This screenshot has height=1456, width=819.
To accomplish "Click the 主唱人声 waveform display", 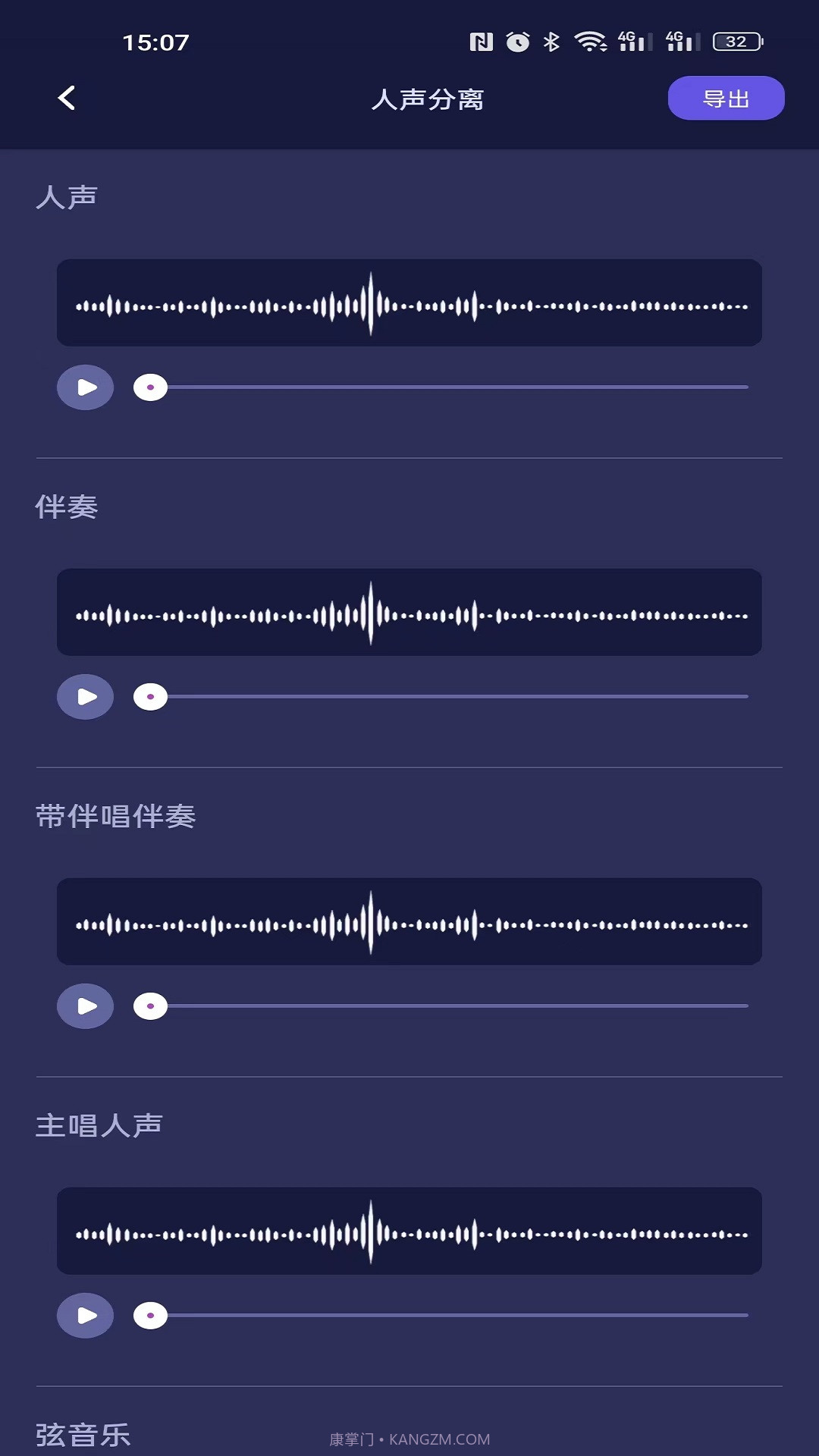I will click(409, 1232).
